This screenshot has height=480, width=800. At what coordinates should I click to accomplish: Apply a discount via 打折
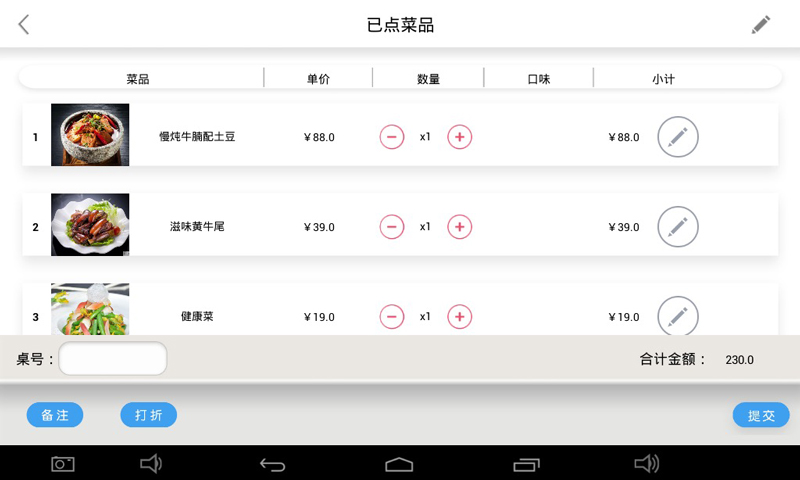[x=148, y=415]
